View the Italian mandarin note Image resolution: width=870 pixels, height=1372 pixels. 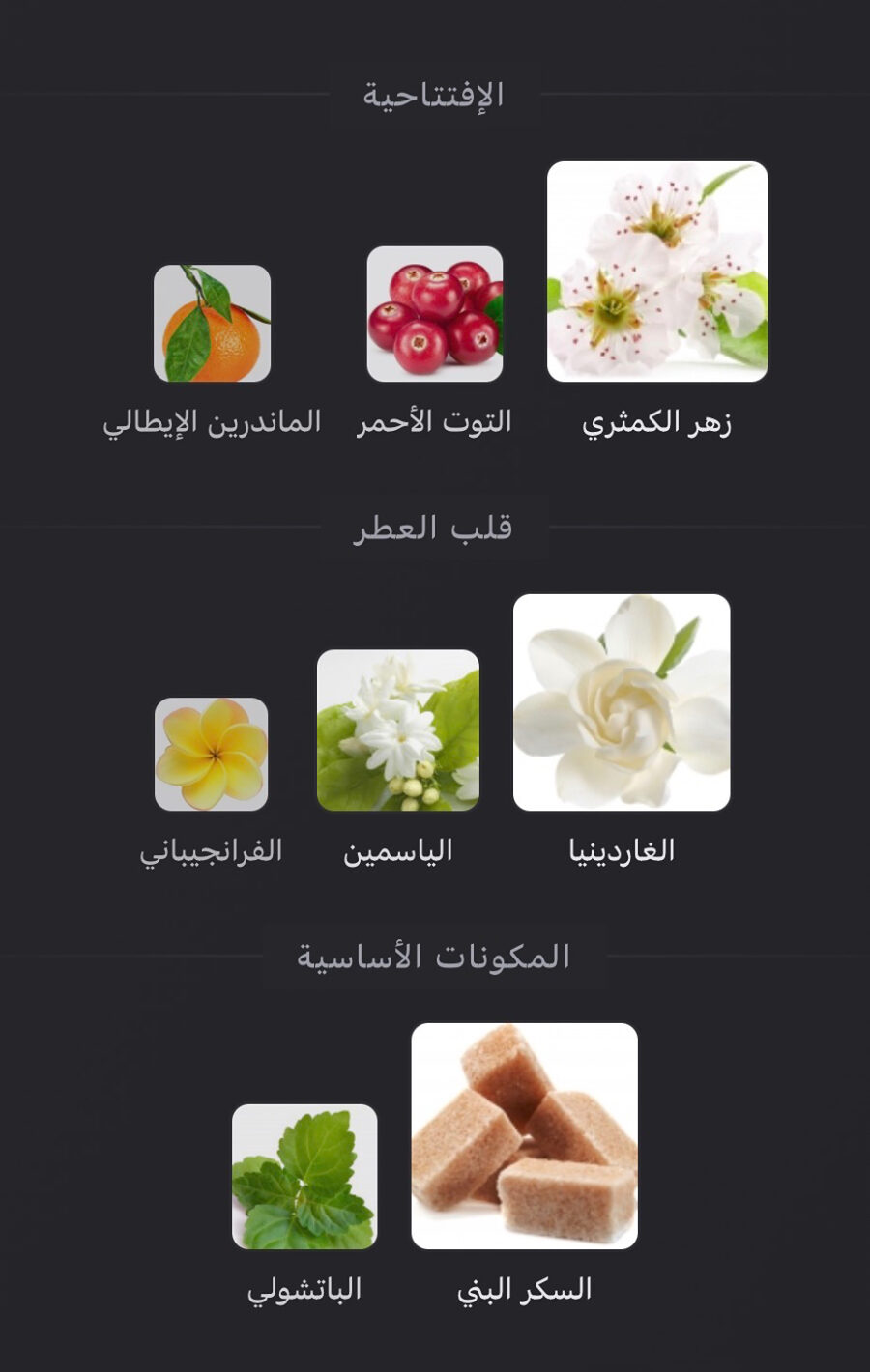point(213,324)
